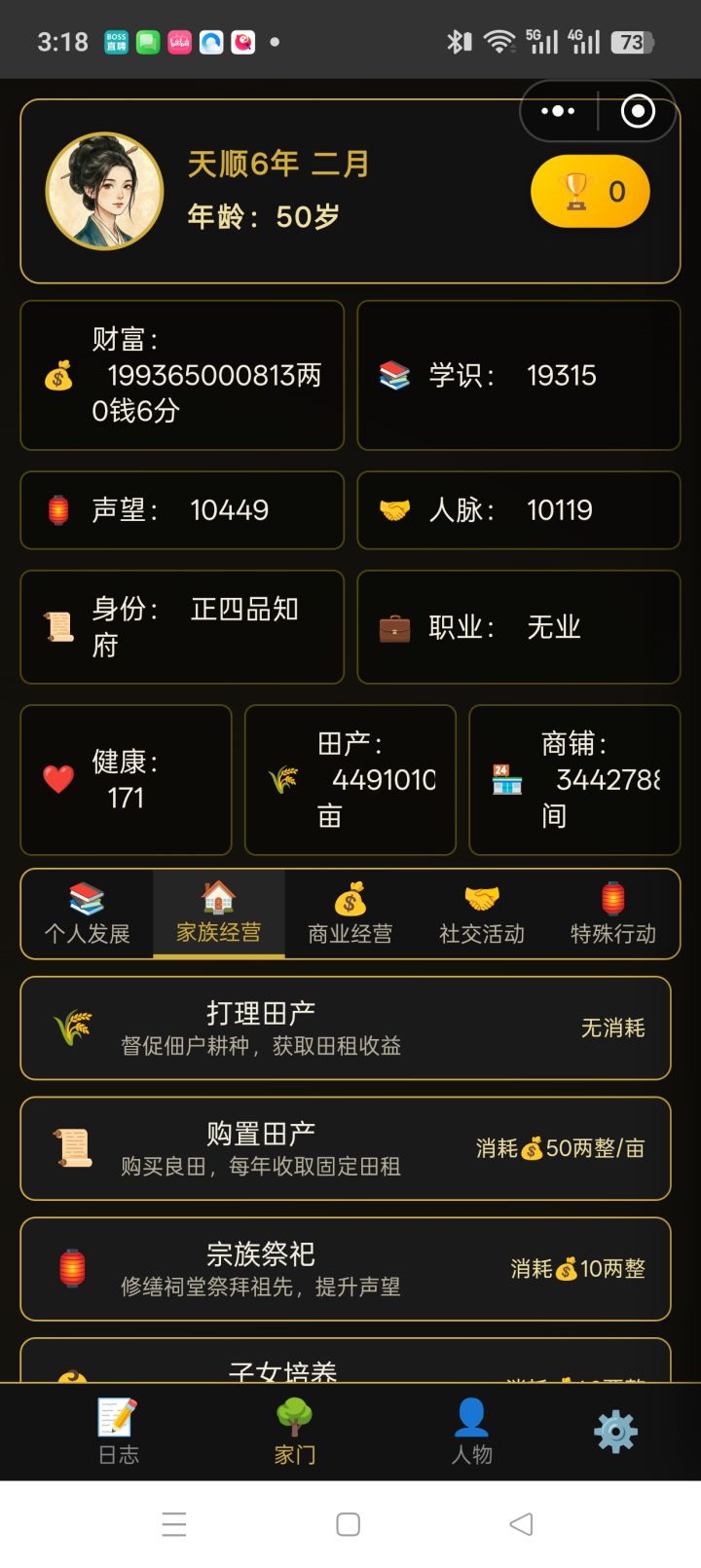The image size is (701, 1568).
Task: Tap the trophy icon showing 0
Action: 590,191
